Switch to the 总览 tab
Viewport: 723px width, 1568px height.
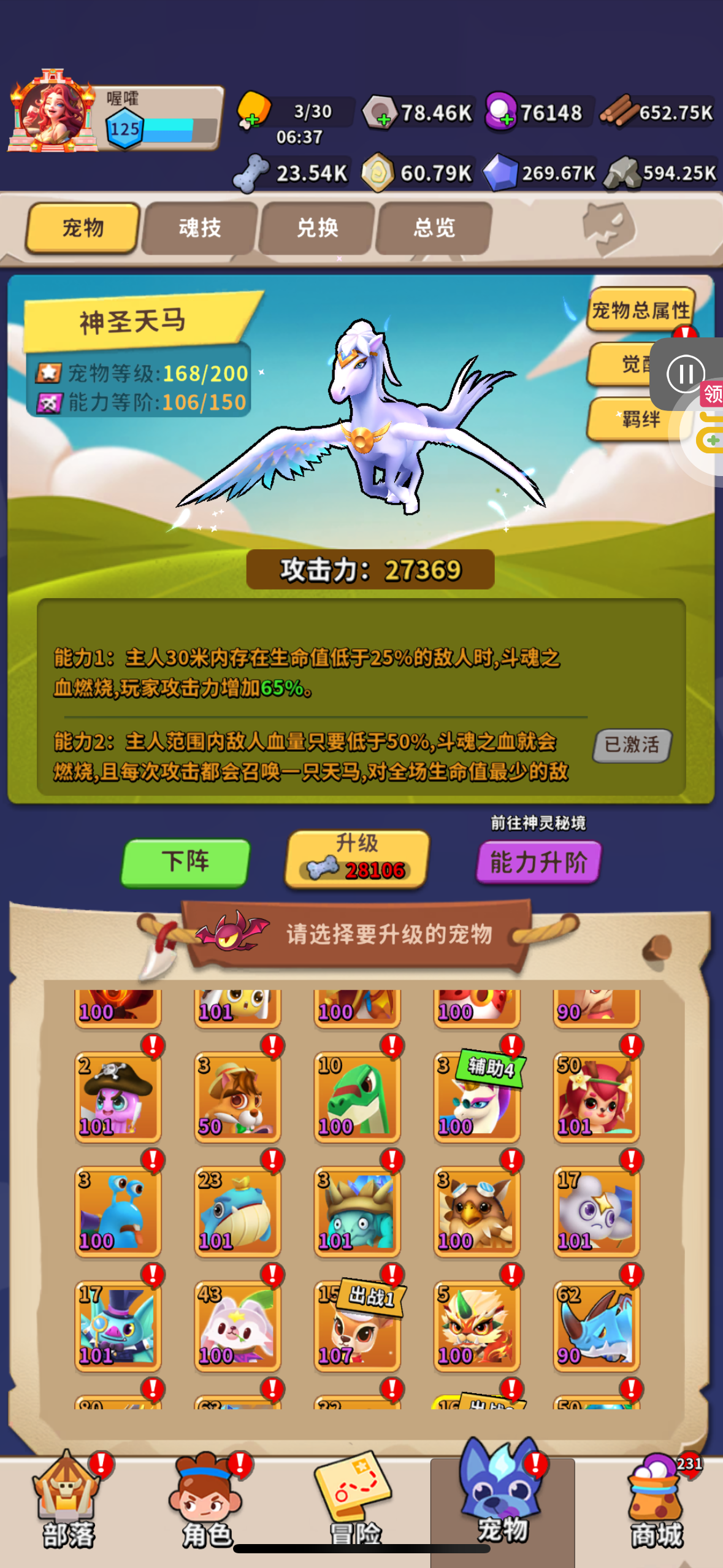[x=434, y=228]
